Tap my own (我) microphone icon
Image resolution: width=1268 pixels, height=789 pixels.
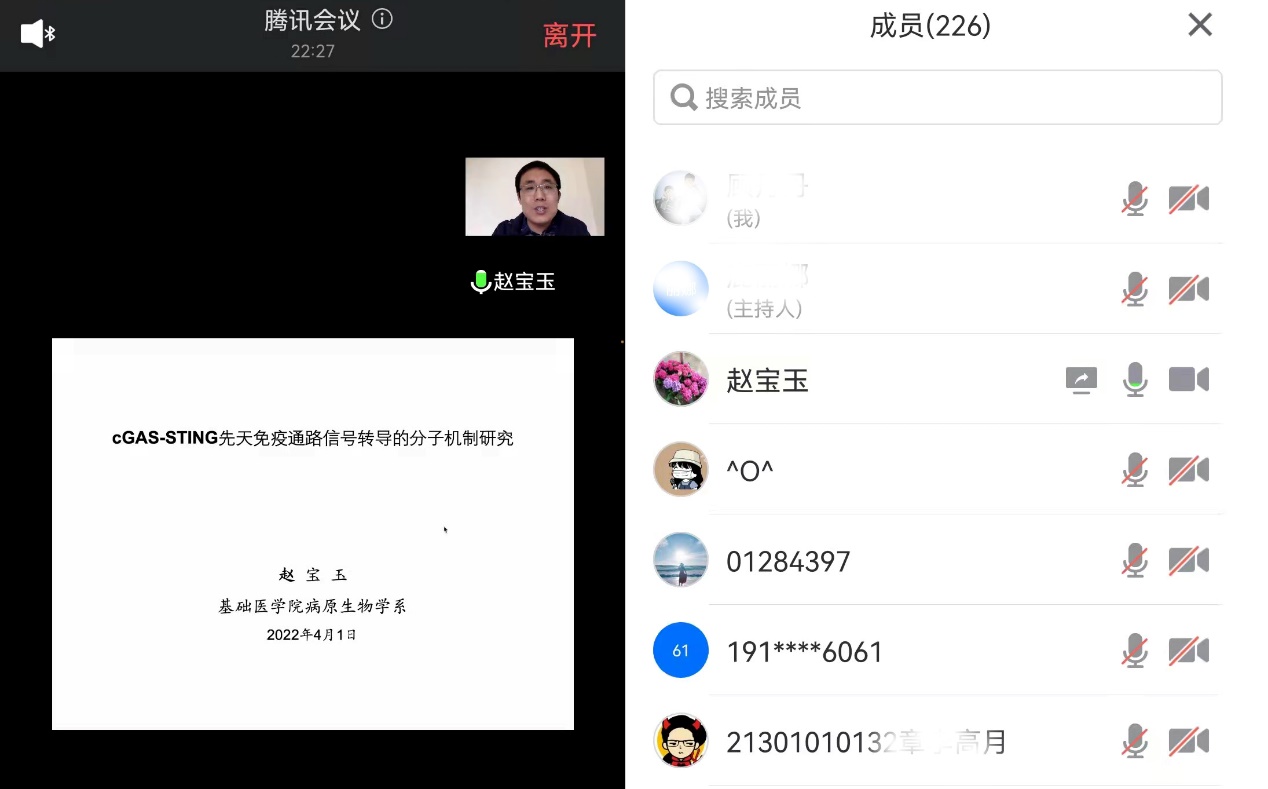1134,199
